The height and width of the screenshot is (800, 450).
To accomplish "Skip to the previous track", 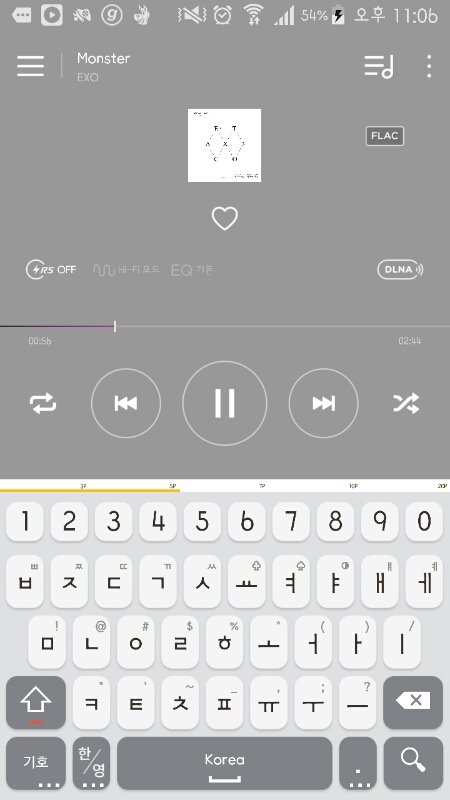I will coord(126,403).
